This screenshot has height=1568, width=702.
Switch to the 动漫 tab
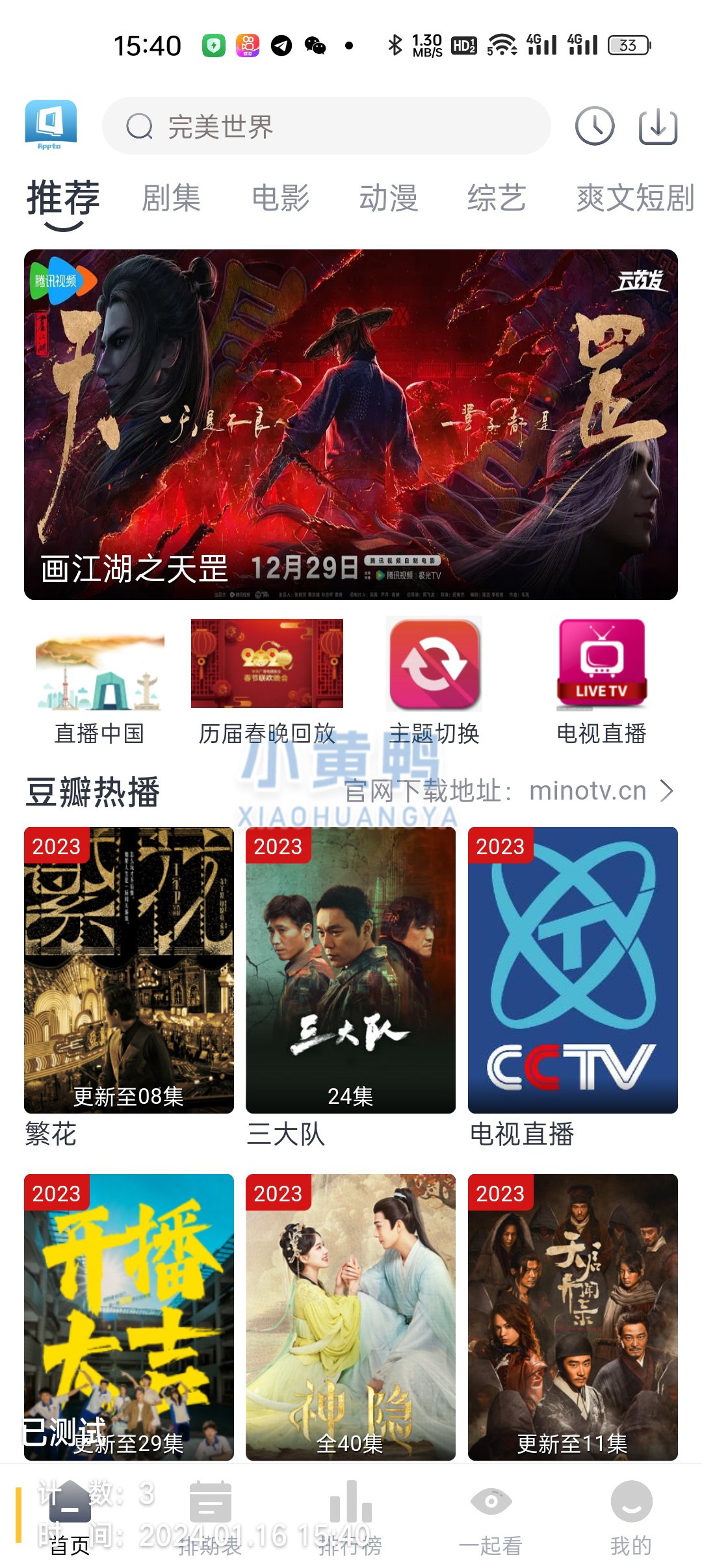coord(388,198)
